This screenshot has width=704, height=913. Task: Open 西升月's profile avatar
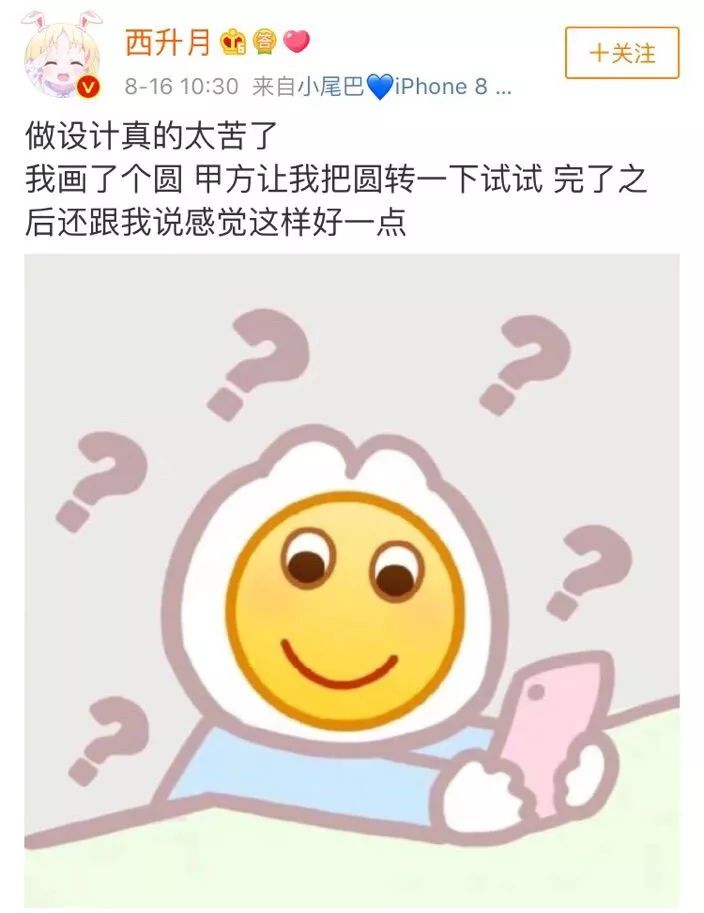tap(58, 54)
